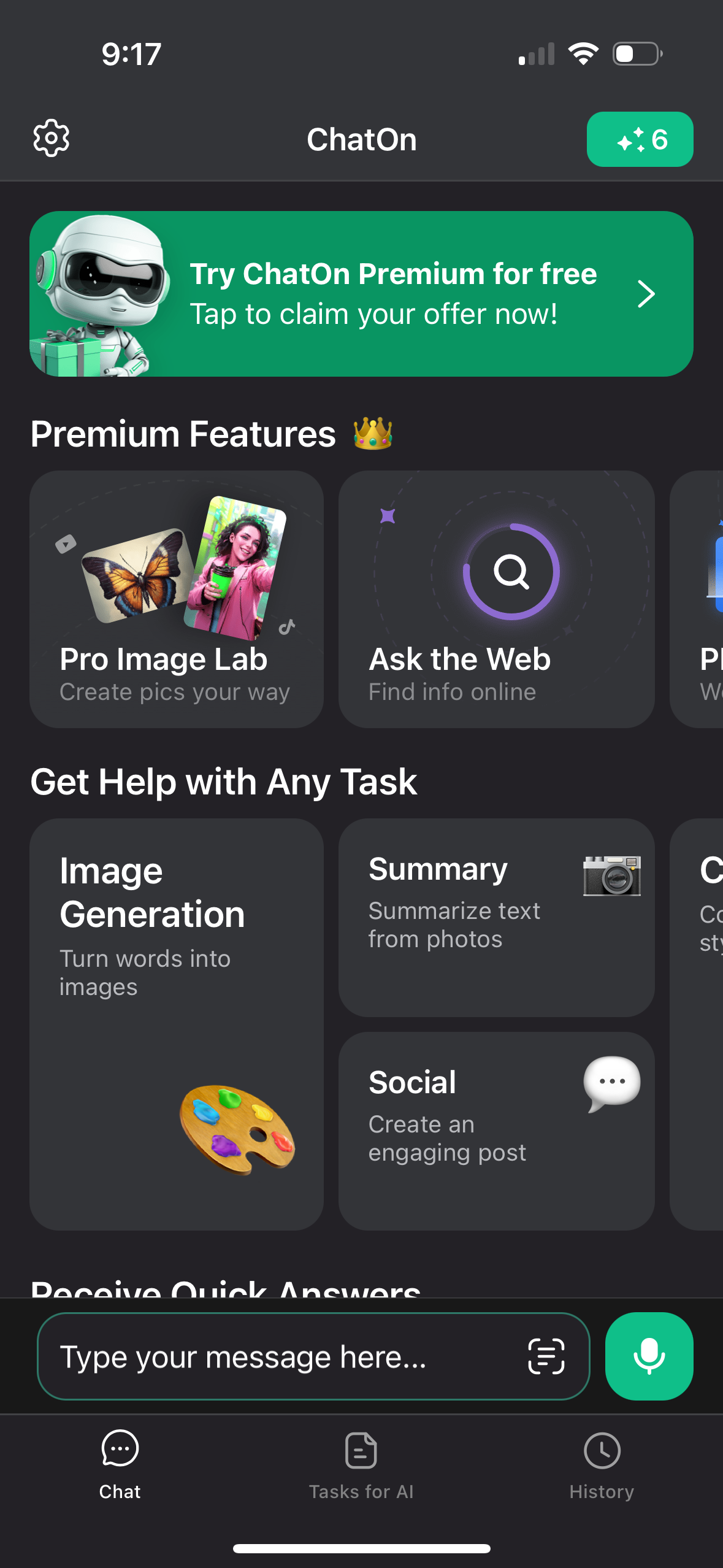Open the Pro Image Lab card
This screenshot has width=723, height=1568.
177,599
